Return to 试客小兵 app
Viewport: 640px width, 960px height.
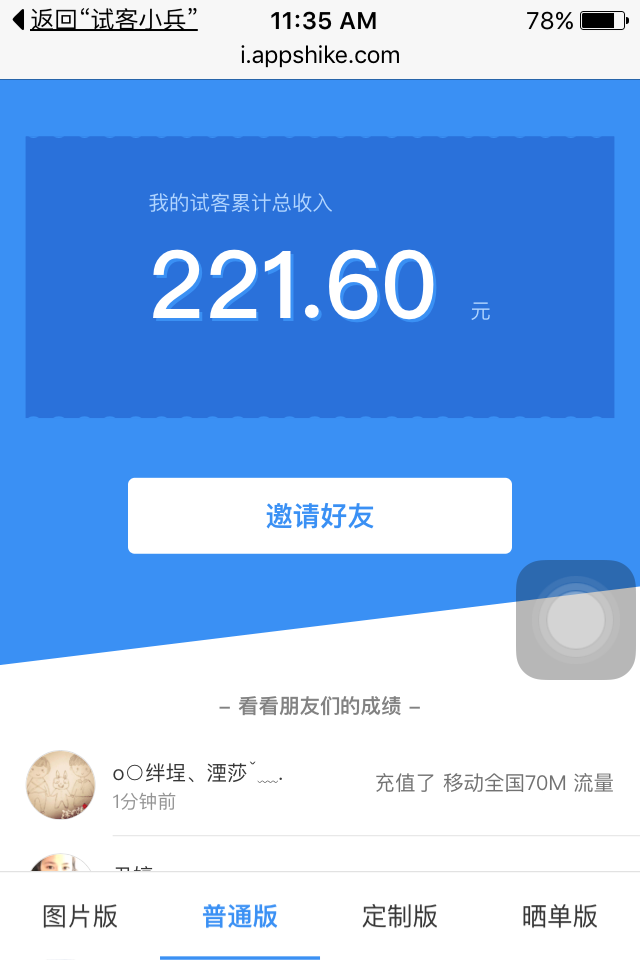tap(105, 20)
